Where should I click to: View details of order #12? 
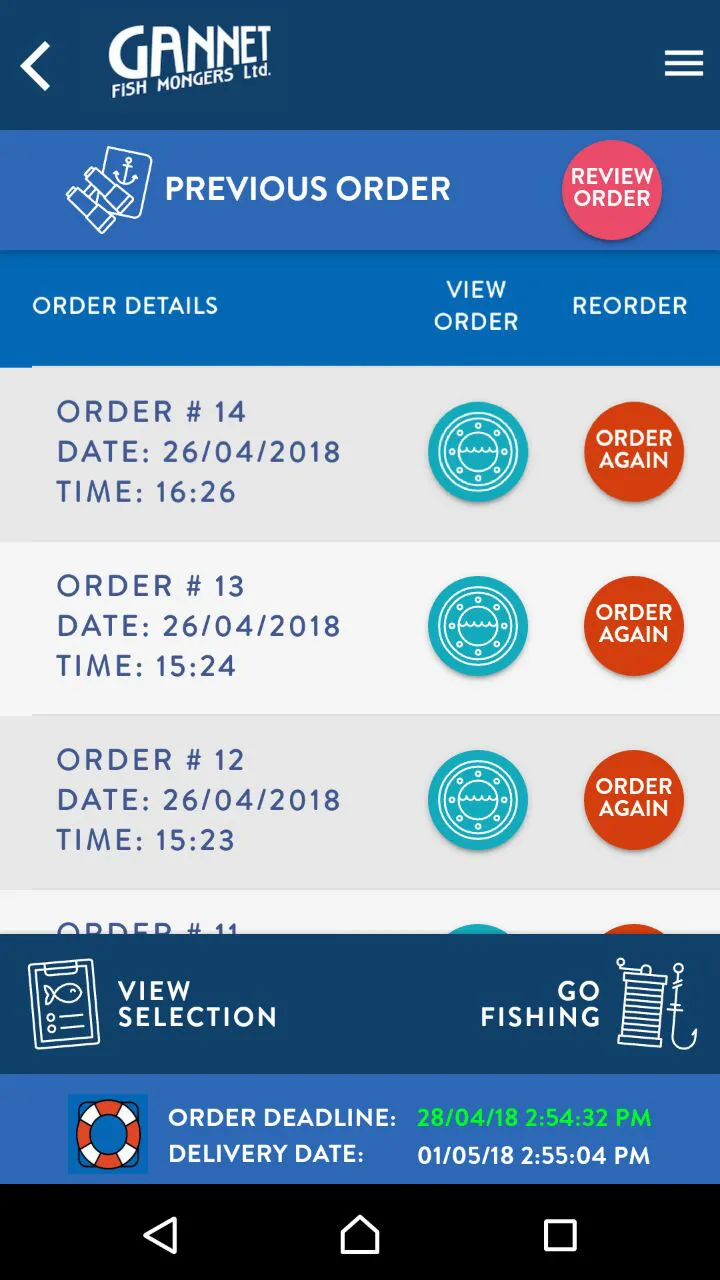478,800
